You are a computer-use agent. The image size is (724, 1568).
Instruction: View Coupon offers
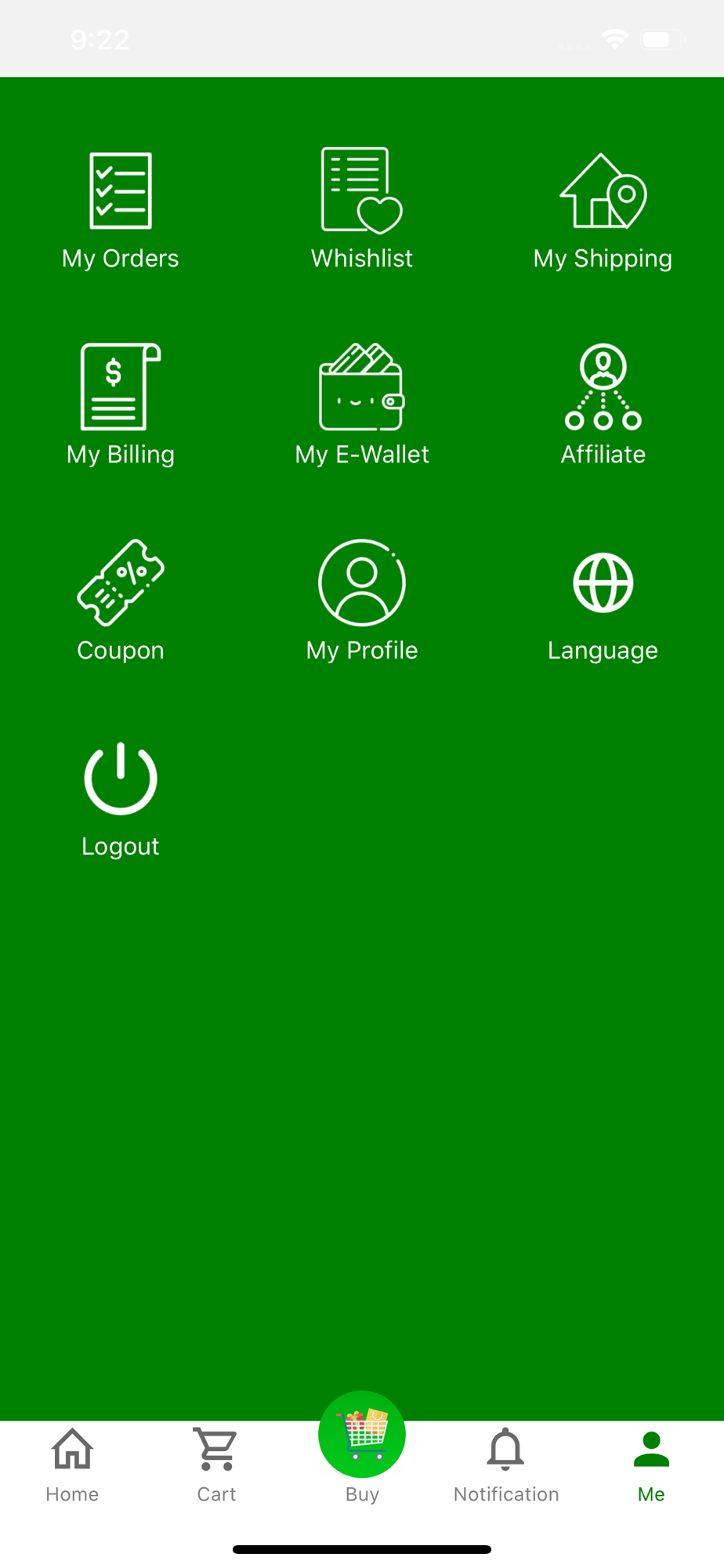(x=121, y=601)
